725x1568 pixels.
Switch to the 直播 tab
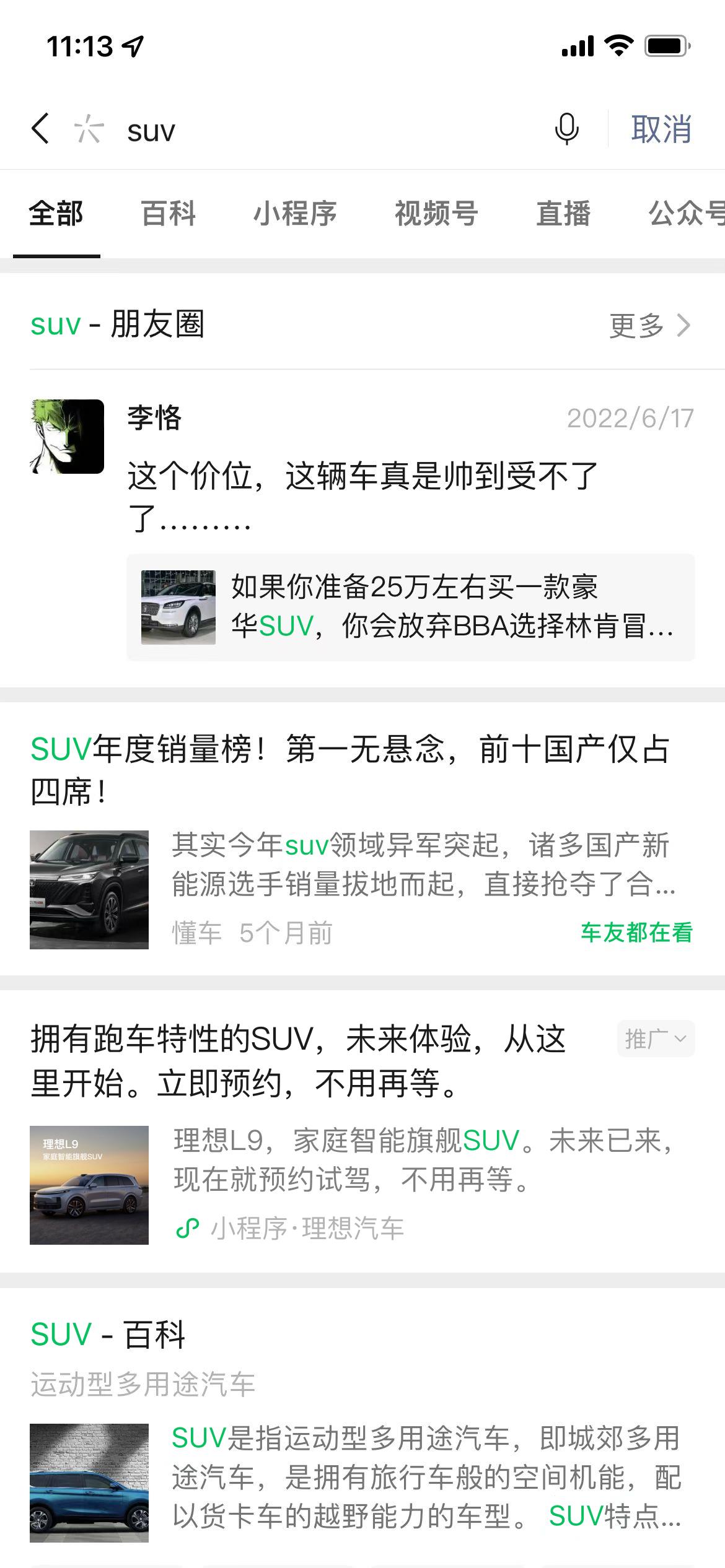tap(563, 214)
